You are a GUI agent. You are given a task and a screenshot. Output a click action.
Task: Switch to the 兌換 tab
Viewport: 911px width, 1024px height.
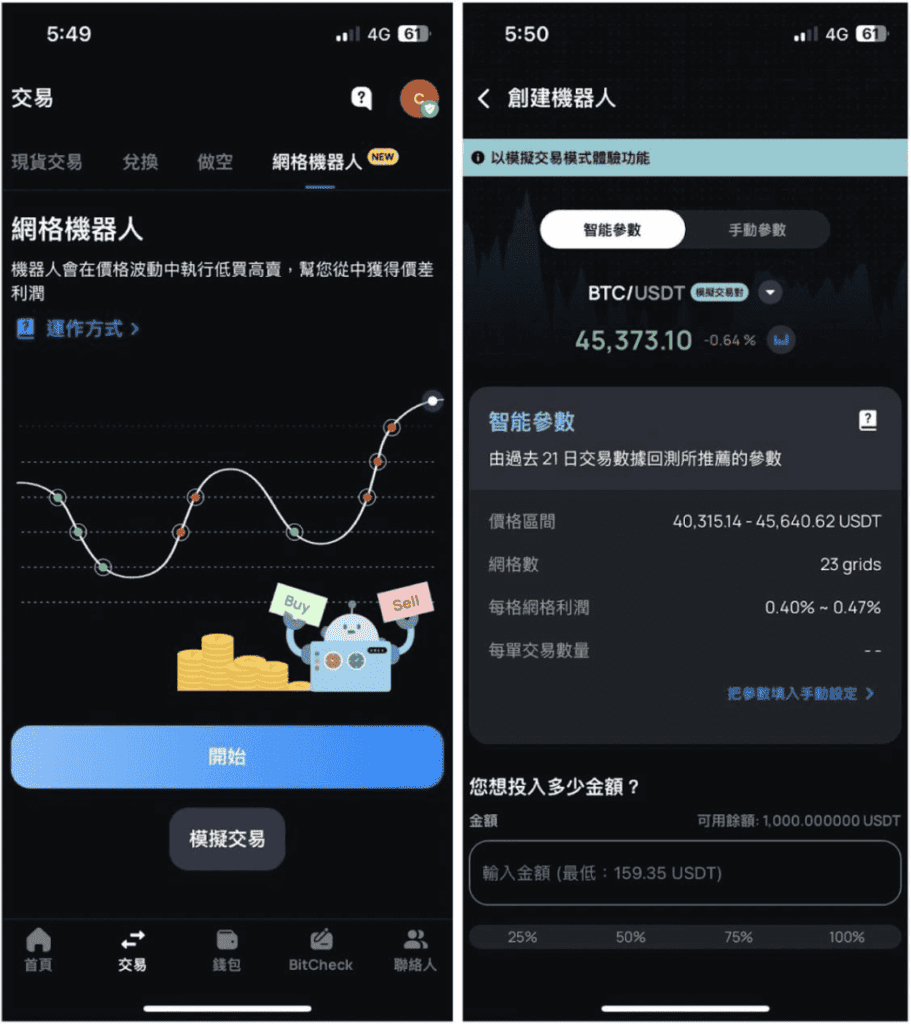click(x=140, y=162)
